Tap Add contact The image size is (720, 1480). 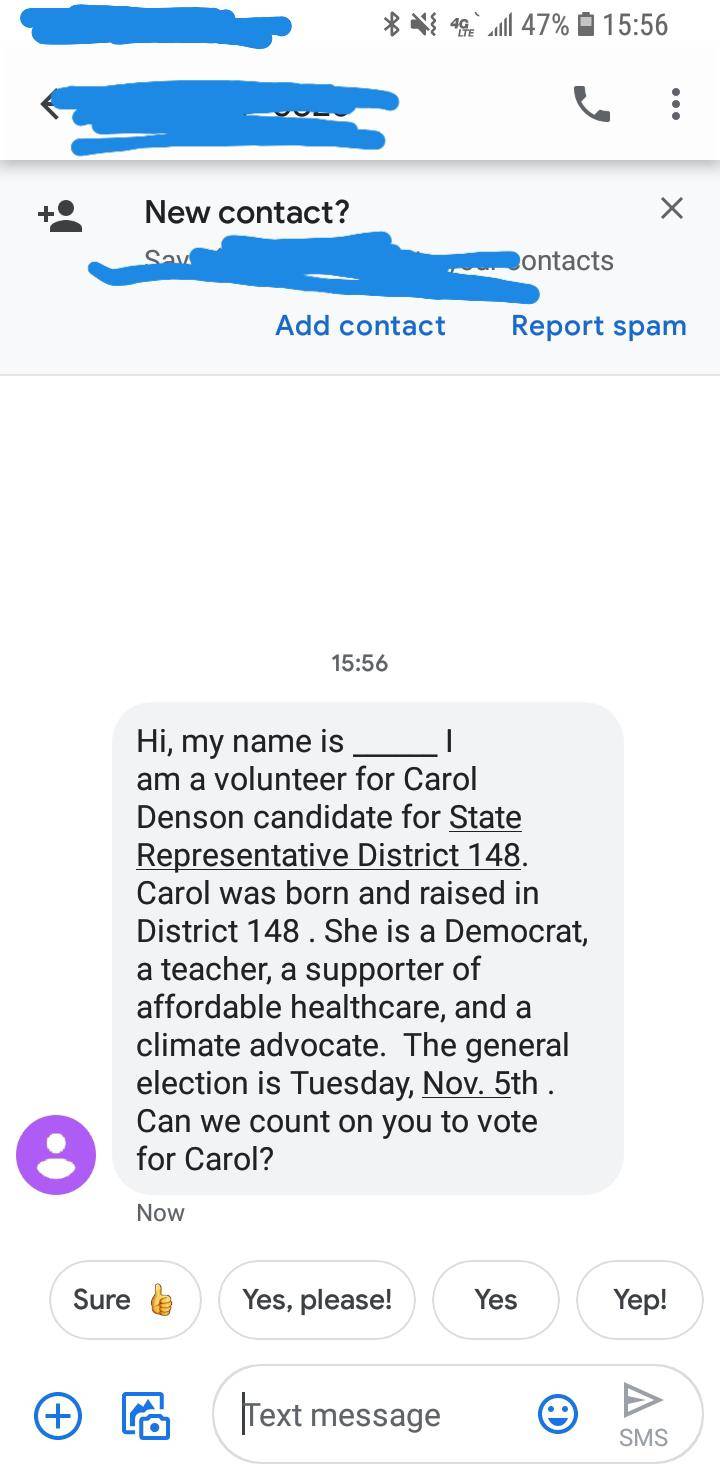(360, 326)
